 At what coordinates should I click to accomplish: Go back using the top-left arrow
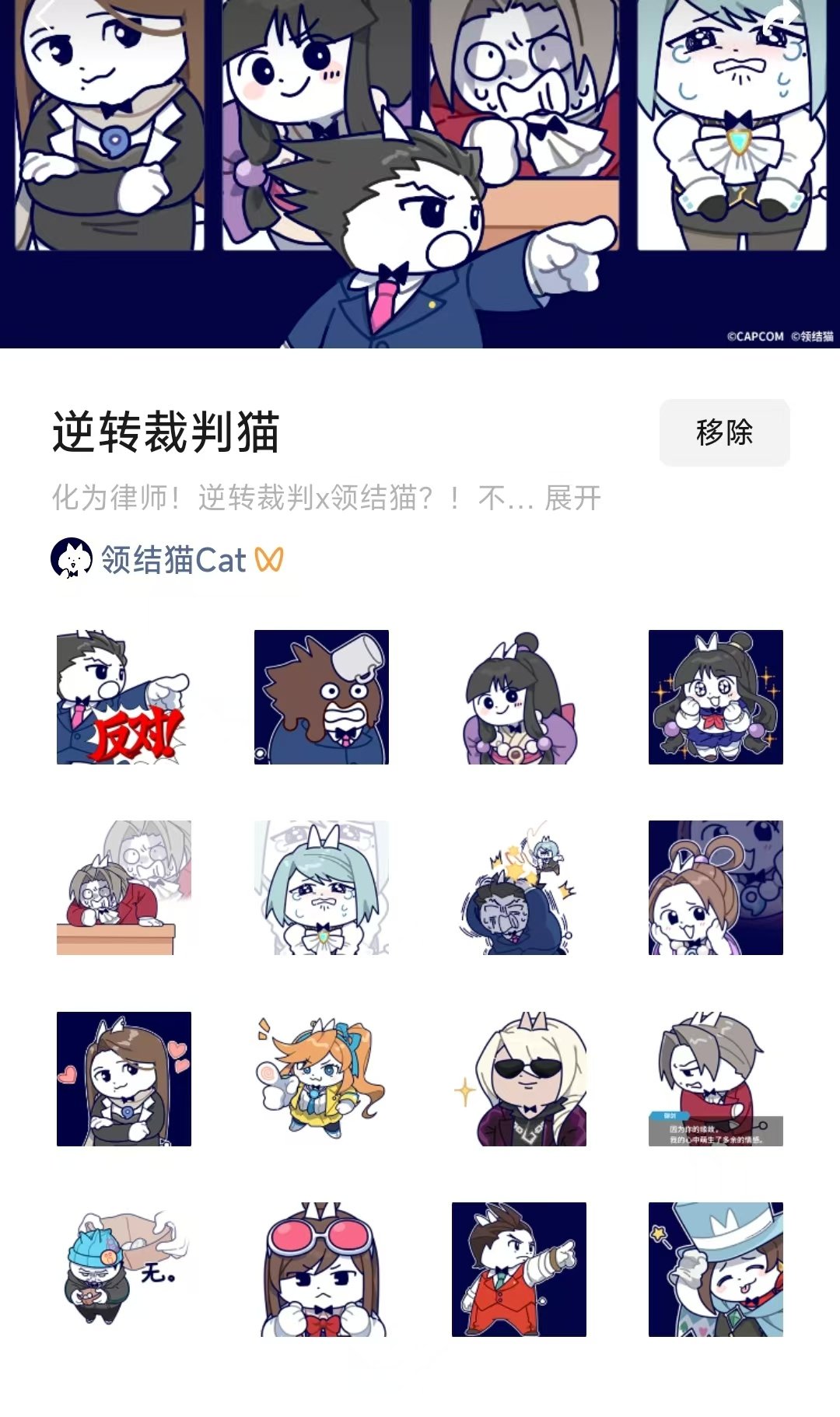[x=45, y=17]
